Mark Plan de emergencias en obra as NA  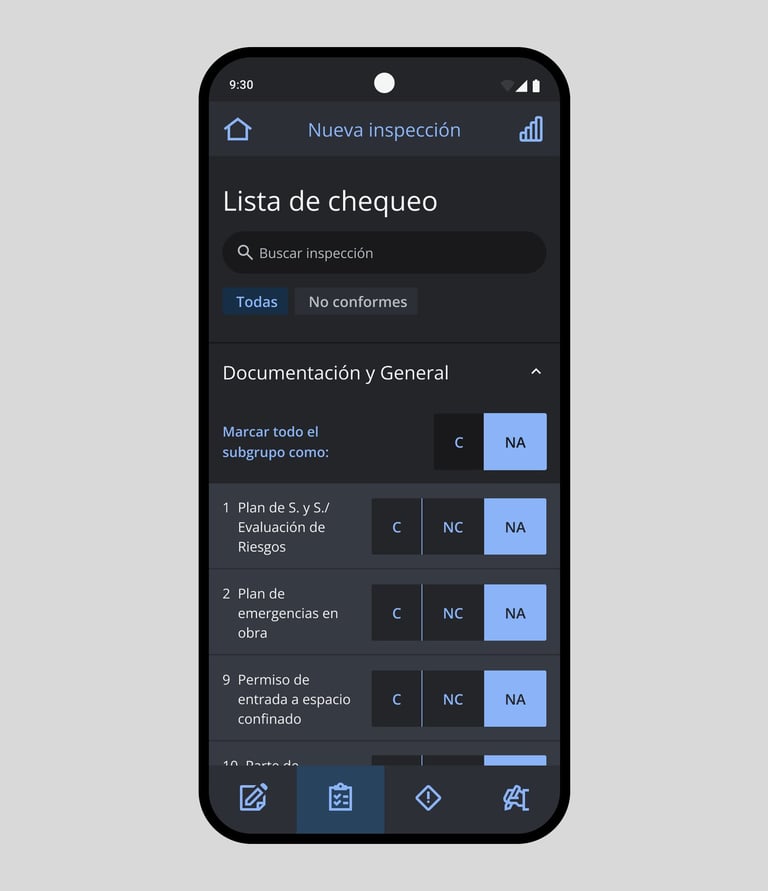(x=515, y=613)
